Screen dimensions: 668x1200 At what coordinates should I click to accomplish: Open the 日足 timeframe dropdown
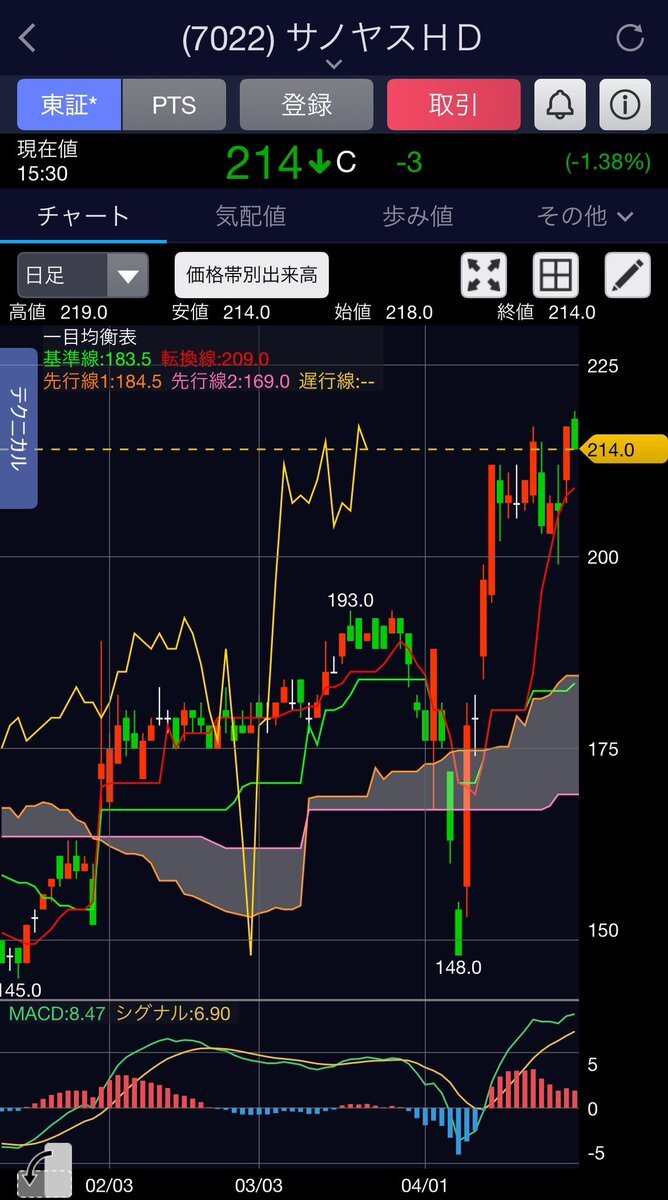pos(83,275)
